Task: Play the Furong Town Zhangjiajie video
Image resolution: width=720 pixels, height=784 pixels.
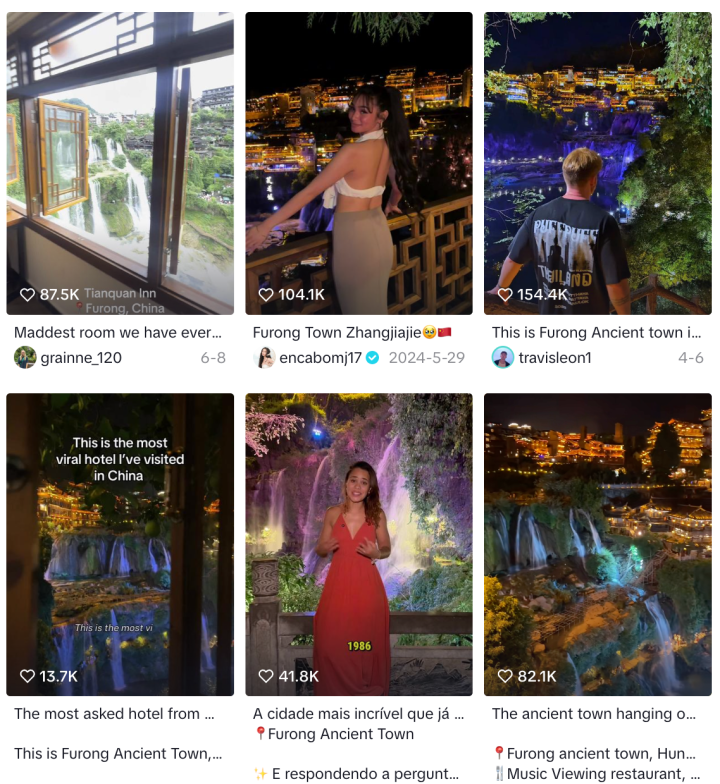Action: 358,163
